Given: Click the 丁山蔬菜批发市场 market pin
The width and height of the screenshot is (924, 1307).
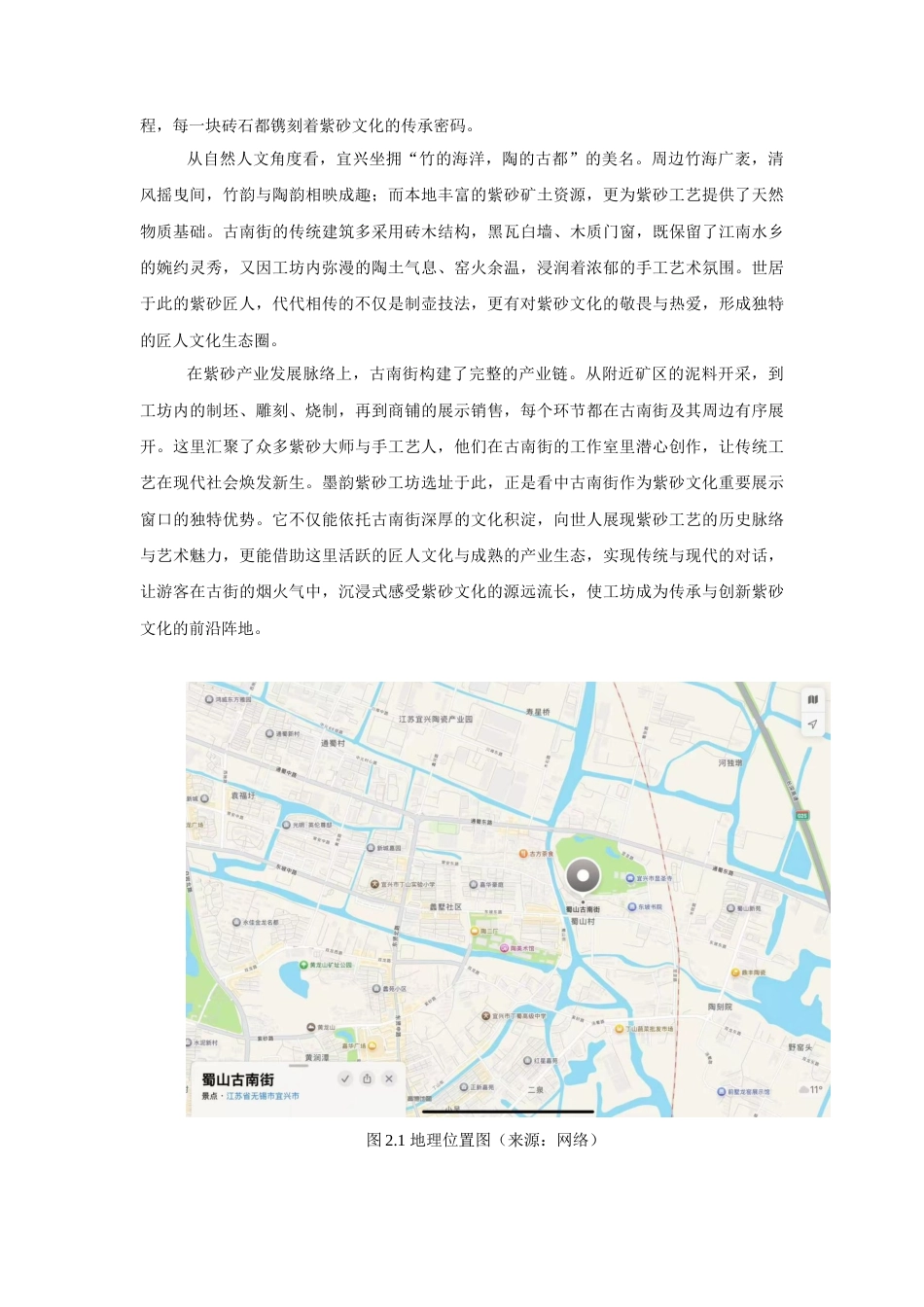Looking at the screenshot, I should point(618,1026).
